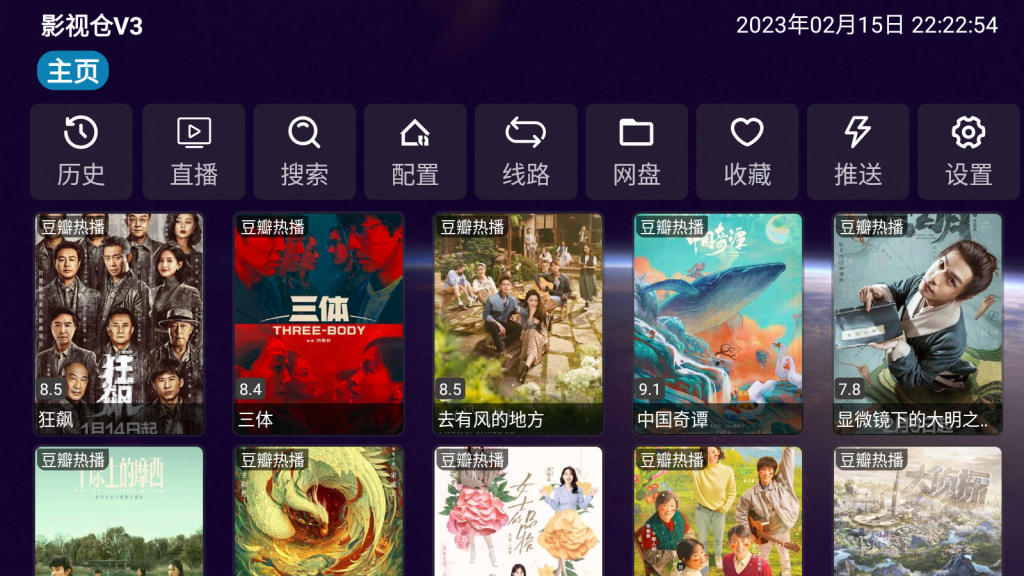Switch 线路 source line

526,152
